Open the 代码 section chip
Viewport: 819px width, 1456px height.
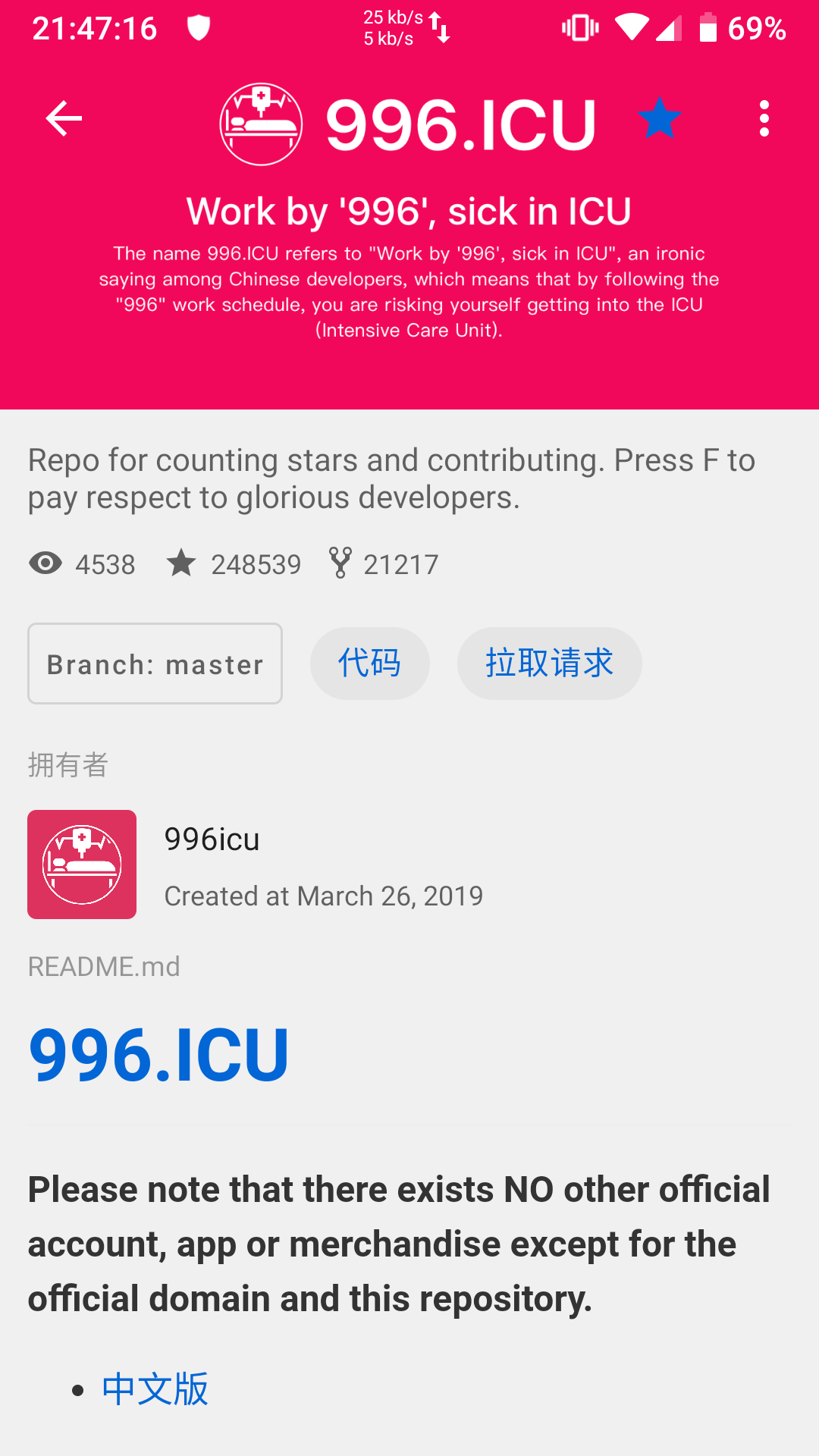coord(369,663)
